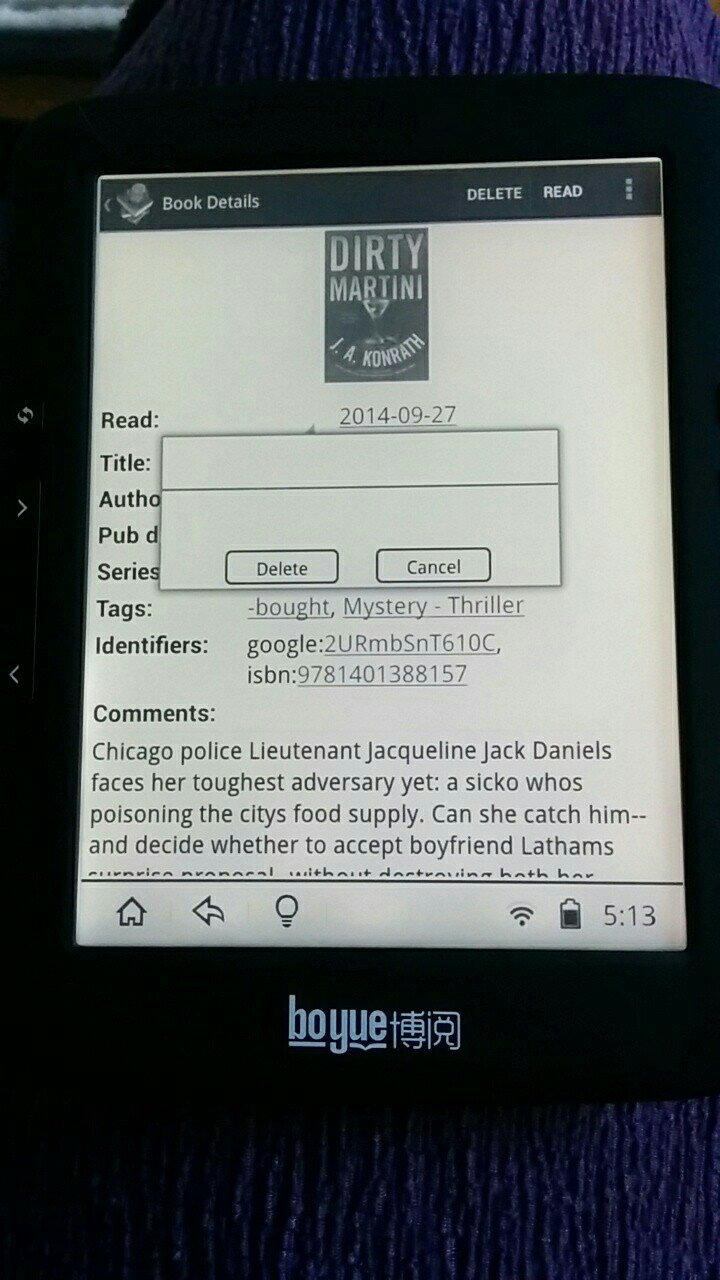This screenshot has height=1280, width=720.
Task: Open the ISBN 9781401388157 link
Action: [x=381, y=675]
